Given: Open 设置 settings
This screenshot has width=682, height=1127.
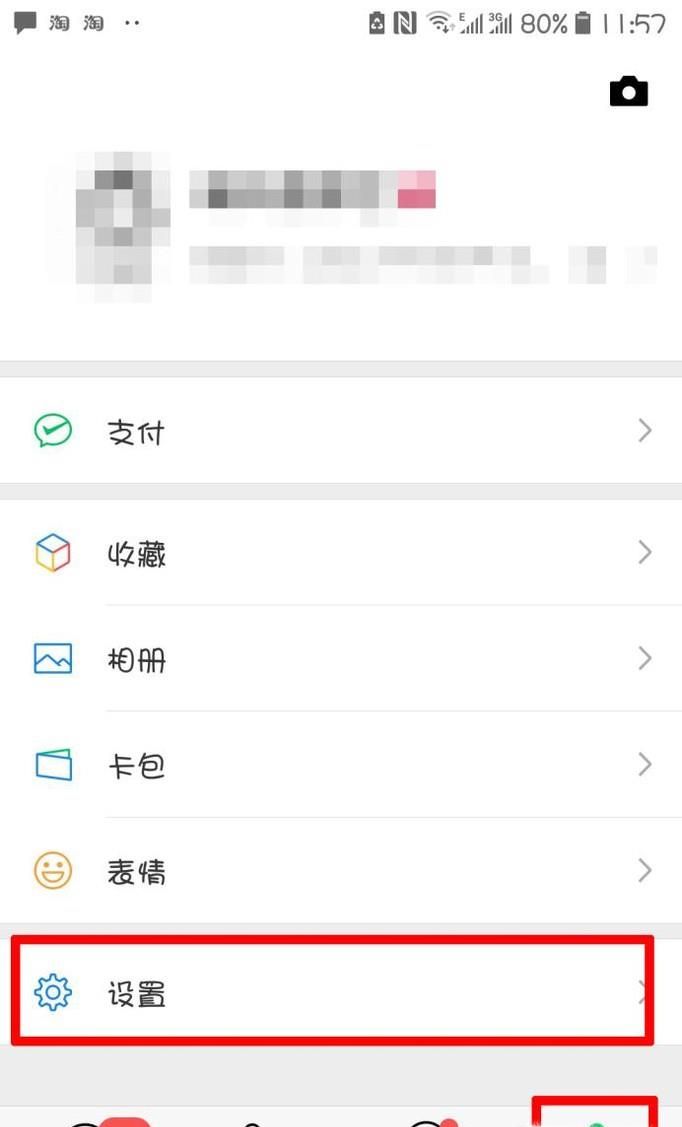Looking at the screenshot, I should tap(341, 992).
